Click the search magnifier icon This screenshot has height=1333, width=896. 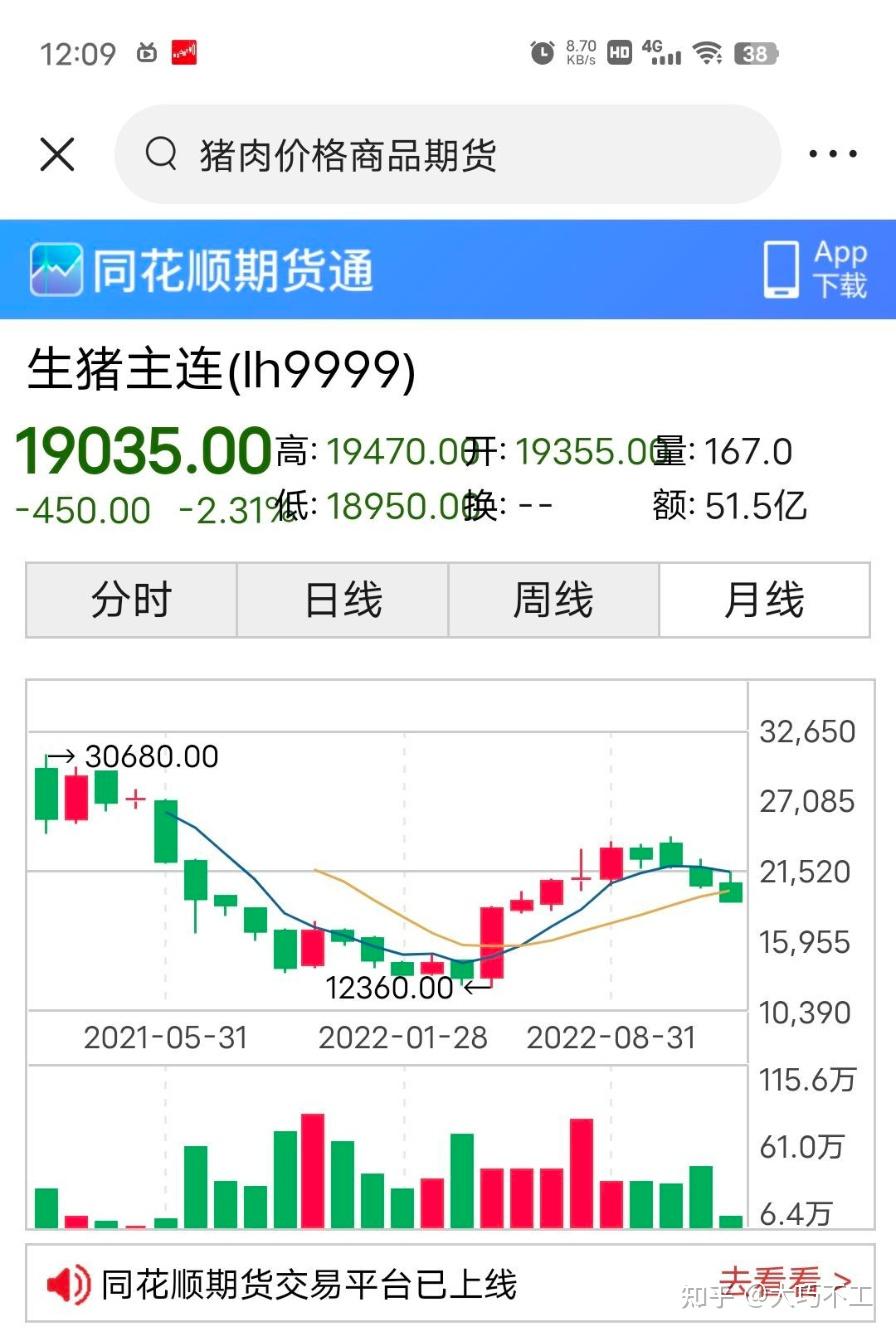point(161,154)
